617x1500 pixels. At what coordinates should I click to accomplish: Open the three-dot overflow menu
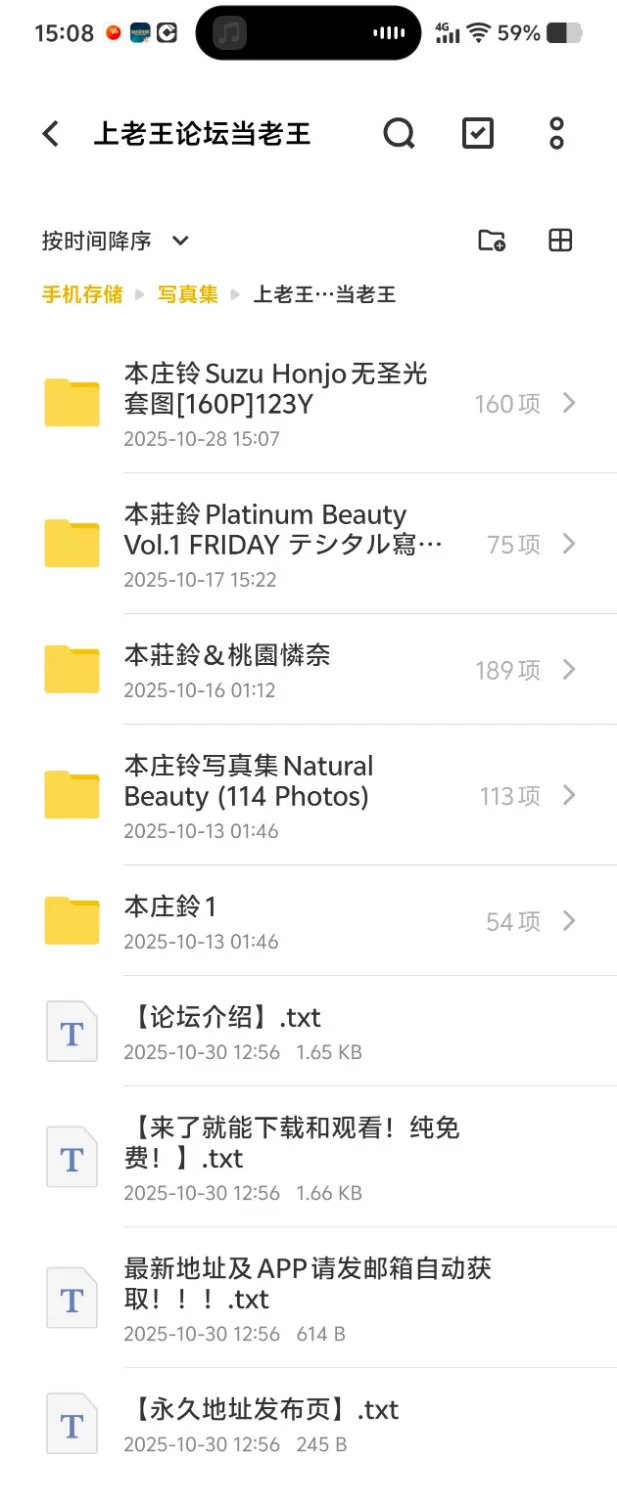[x=557, y=134]
